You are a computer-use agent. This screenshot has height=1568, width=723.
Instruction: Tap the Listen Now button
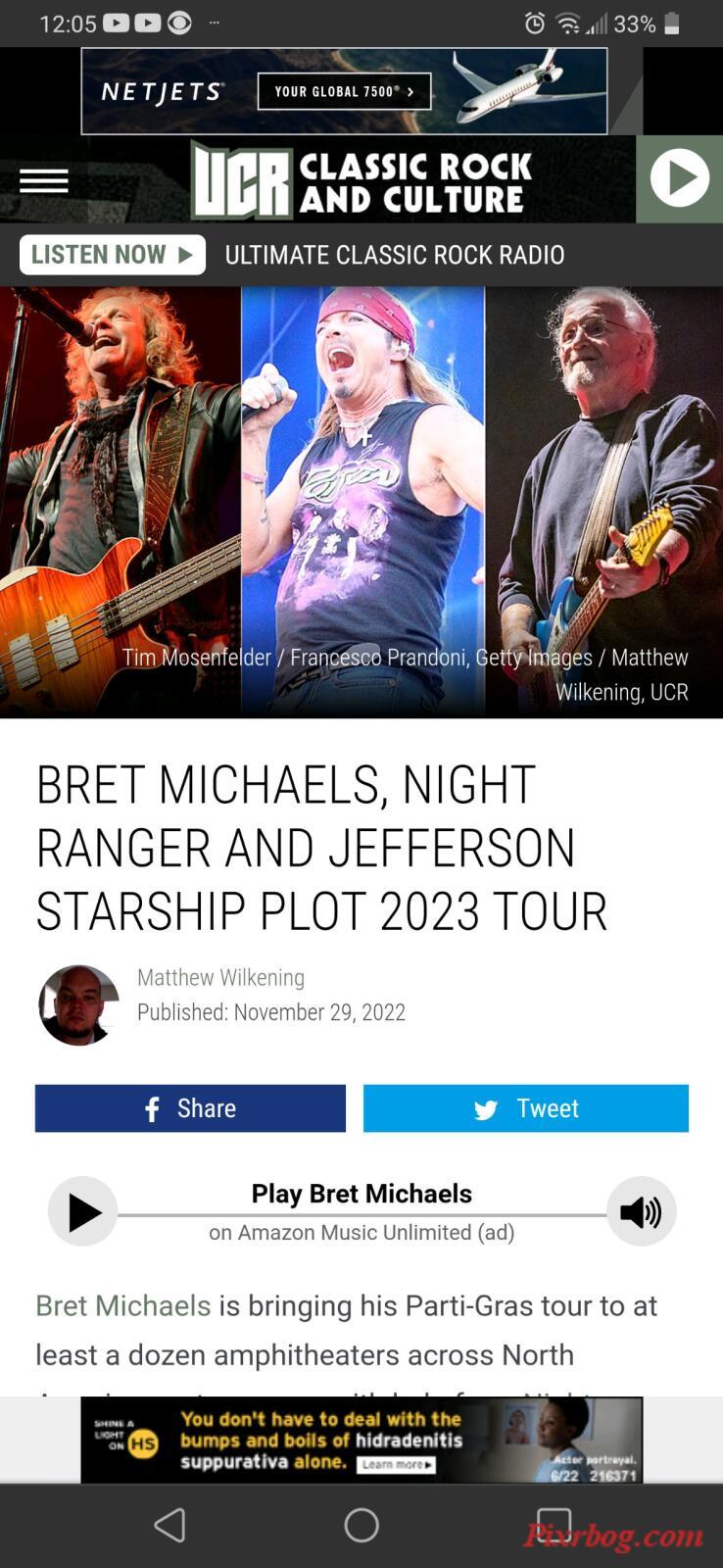113,255
